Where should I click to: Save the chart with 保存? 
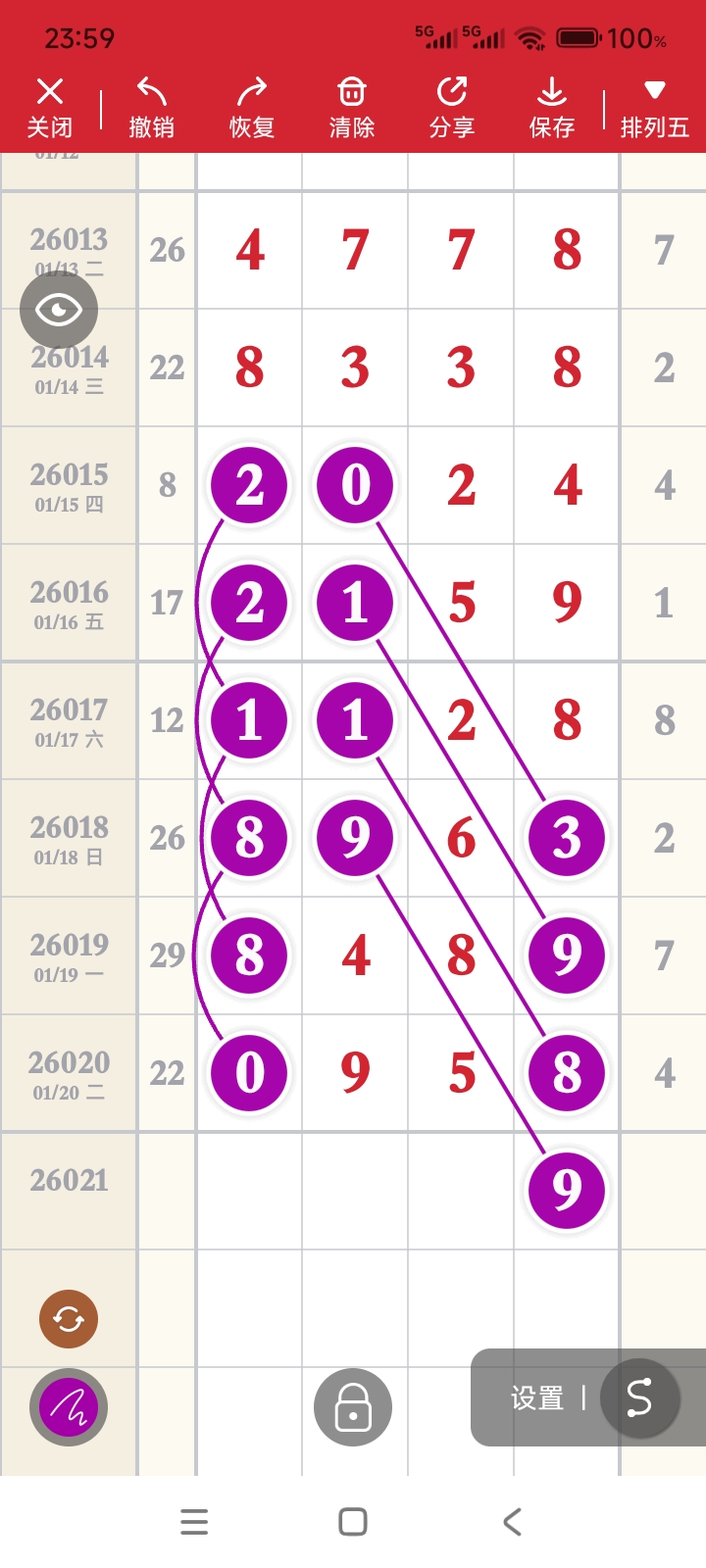[552, 108]
